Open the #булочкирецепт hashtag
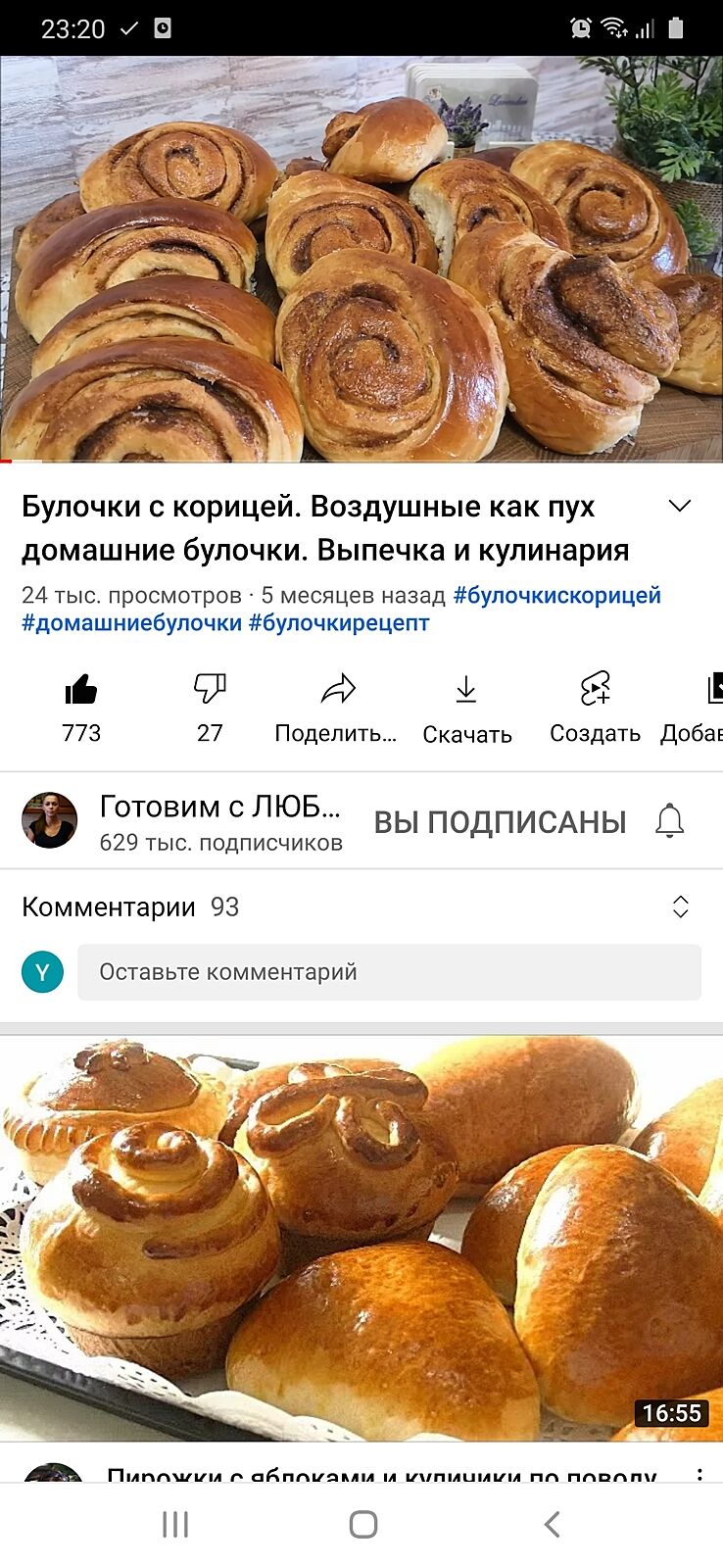 pyautogui.click(x=339, y=623)
